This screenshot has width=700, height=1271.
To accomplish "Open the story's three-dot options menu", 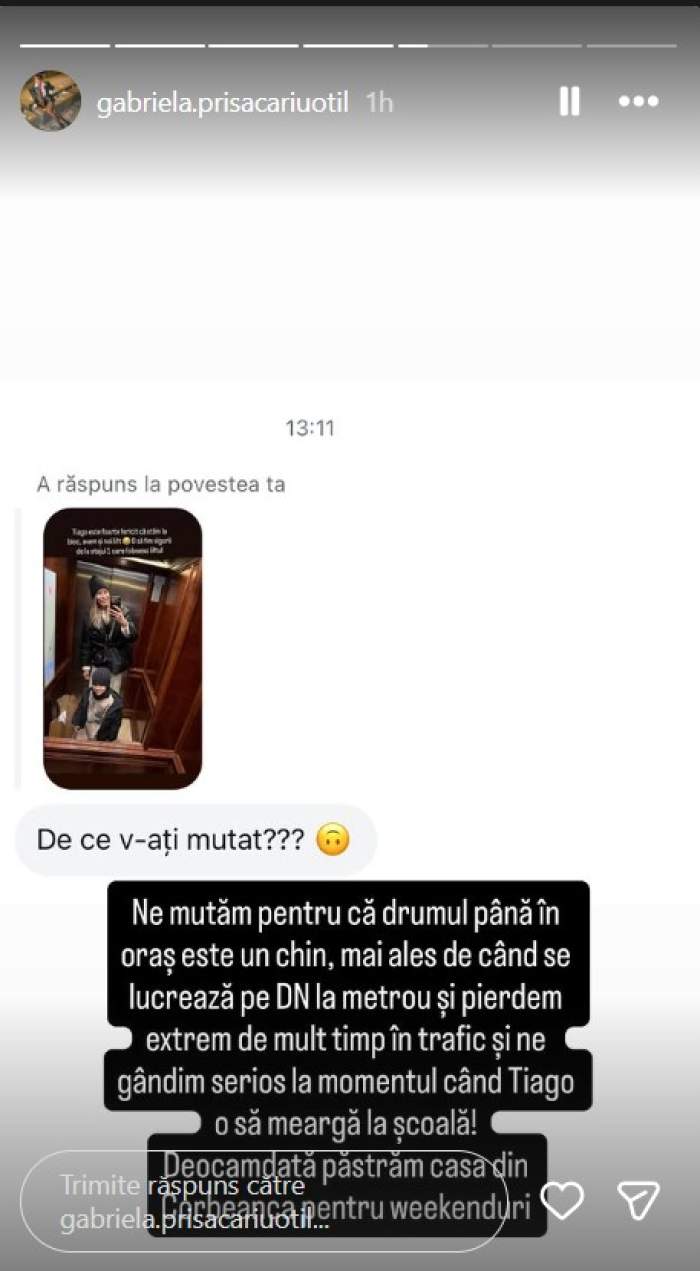I will 638,101.
